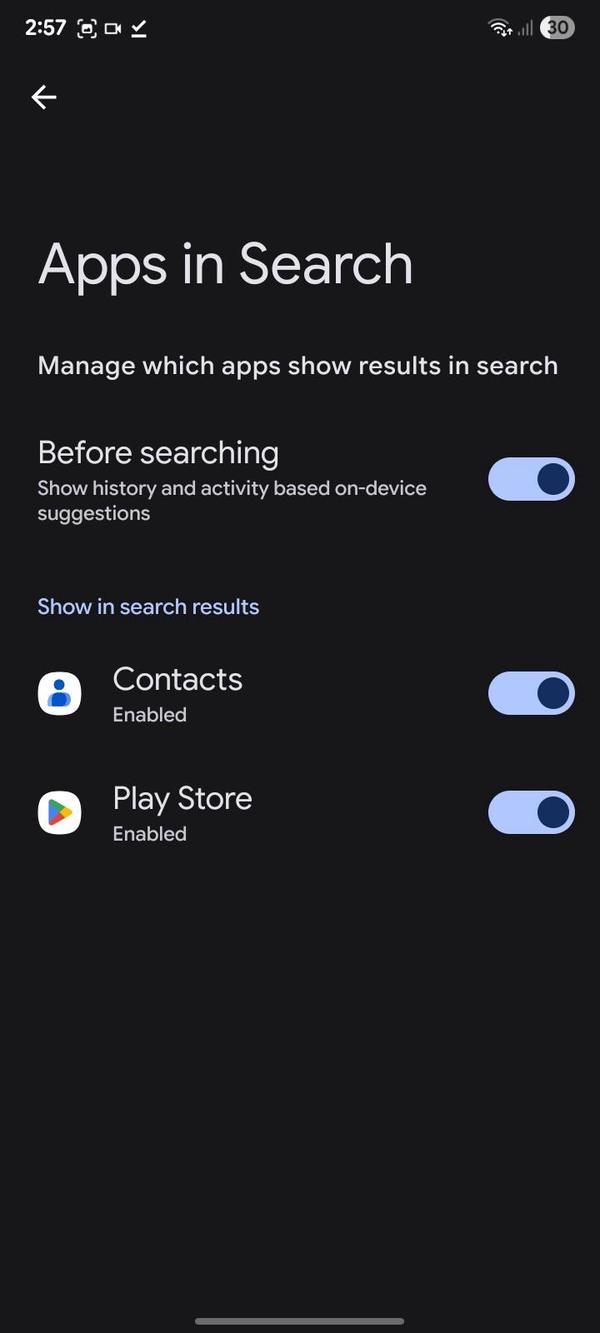Toggle off Play Store search results
This screenshot has width=600, height=1333.
coord(531,812)
